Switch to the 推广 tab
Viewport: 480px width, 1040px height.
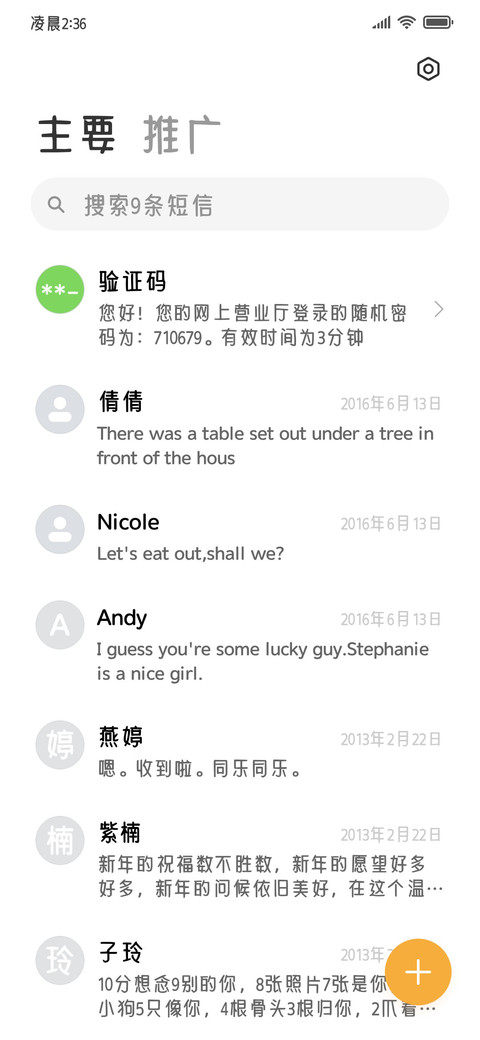pos(182,135)
